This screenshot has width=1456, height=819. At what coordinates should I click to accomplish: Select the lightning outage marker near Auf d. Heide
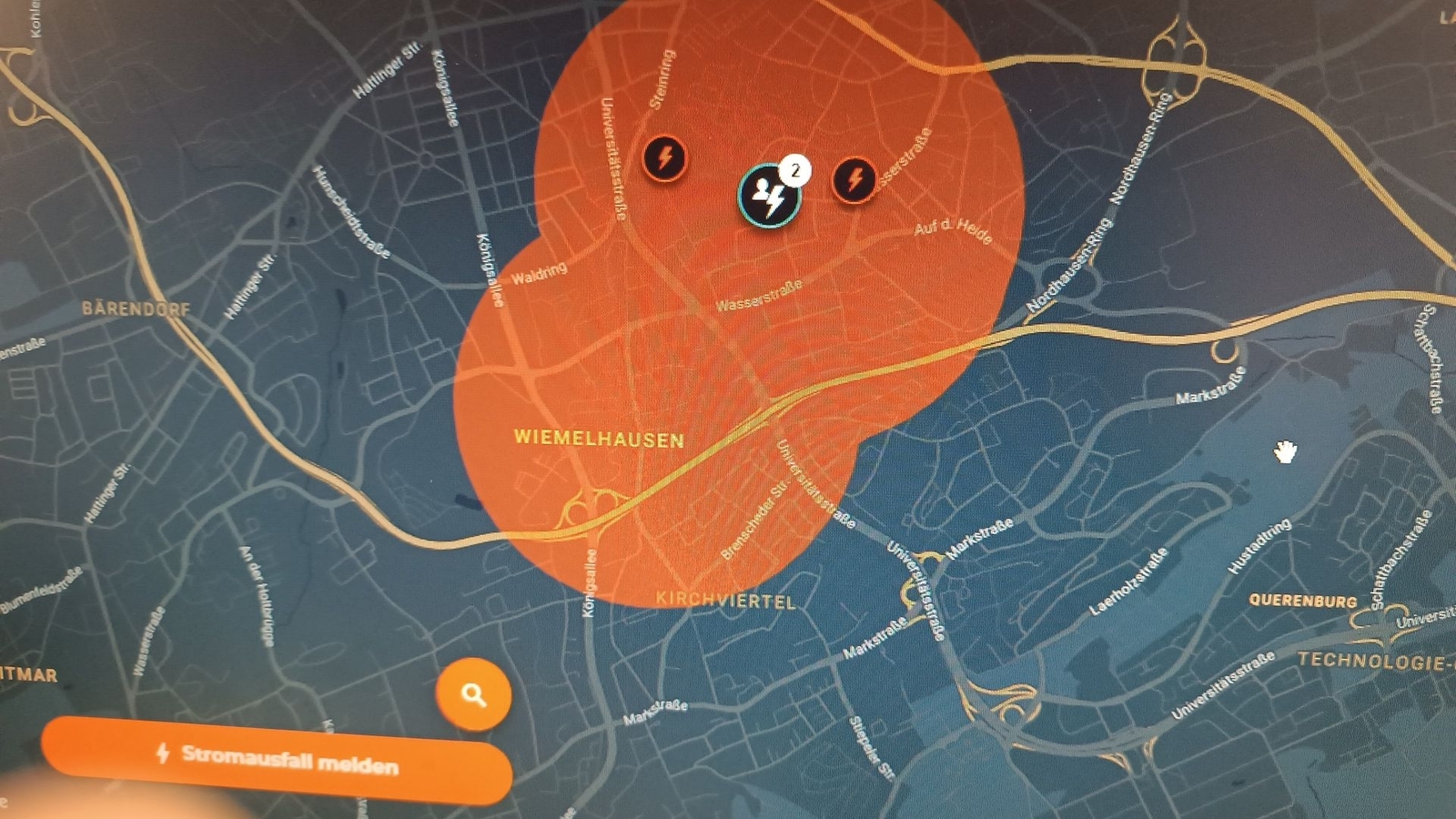pos(854,179)
